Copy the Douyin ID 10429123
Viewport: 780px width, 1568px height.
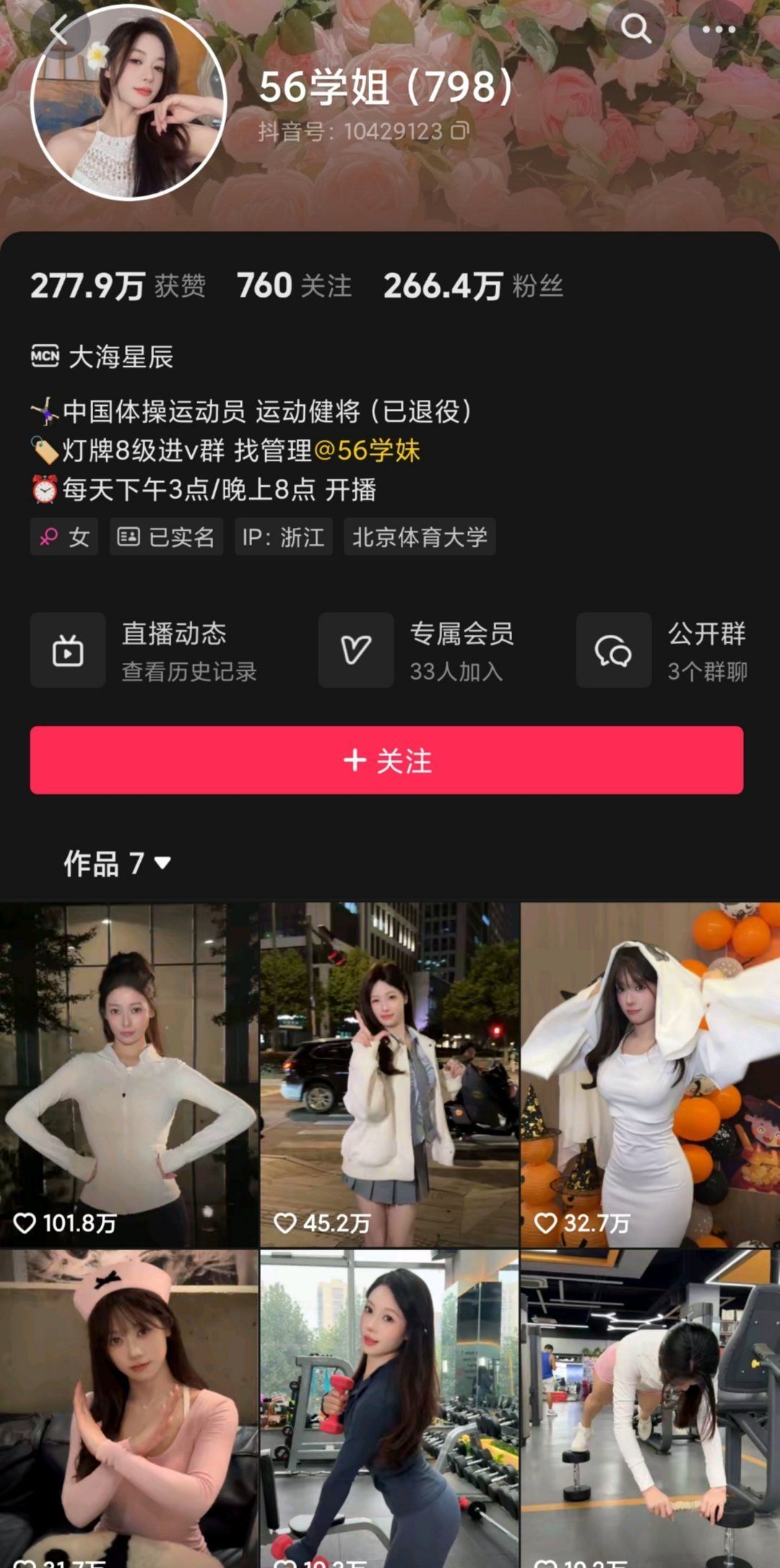point(460,131)
